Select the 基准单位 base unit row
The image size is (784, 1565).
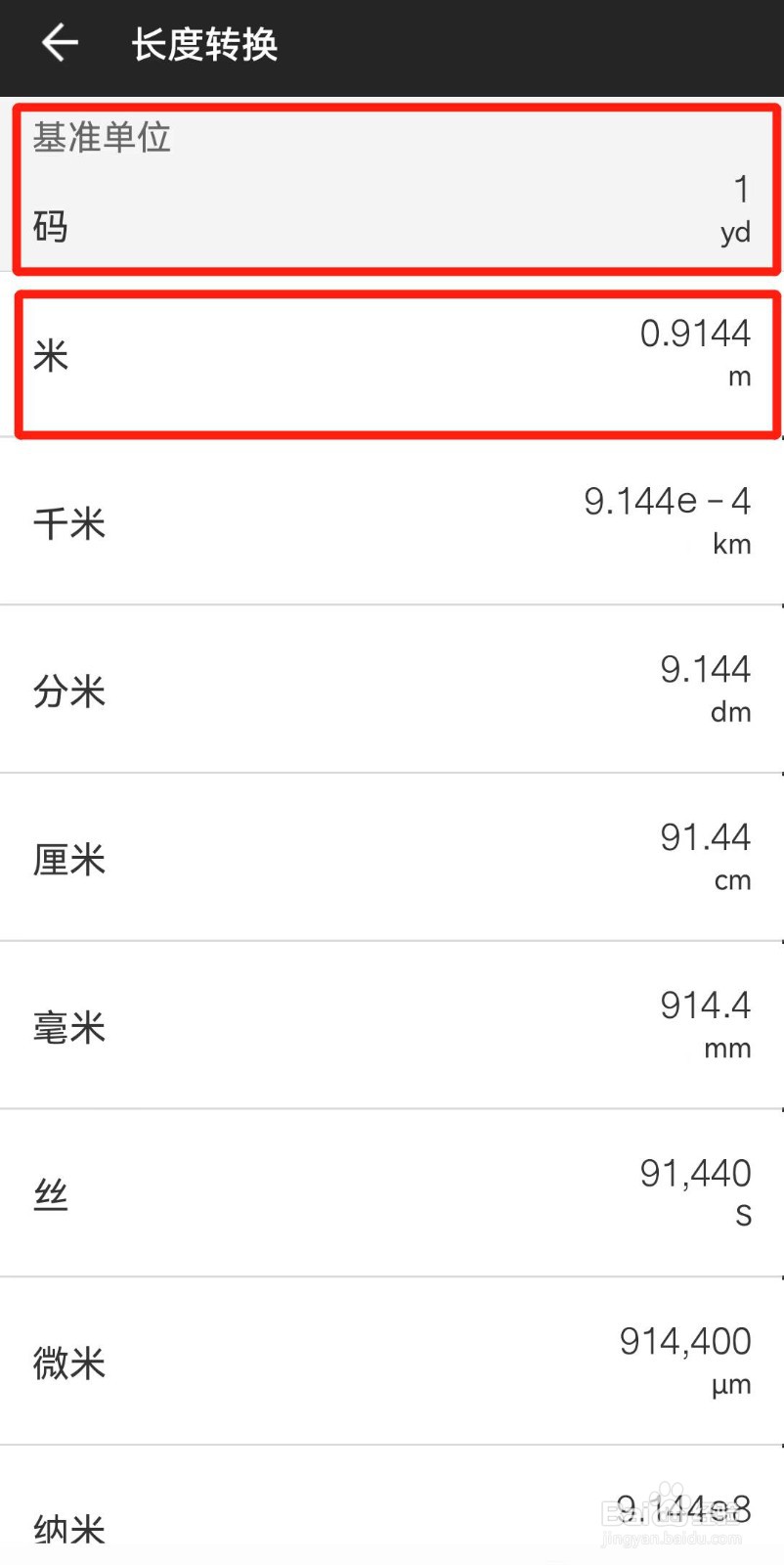point(391,186)
